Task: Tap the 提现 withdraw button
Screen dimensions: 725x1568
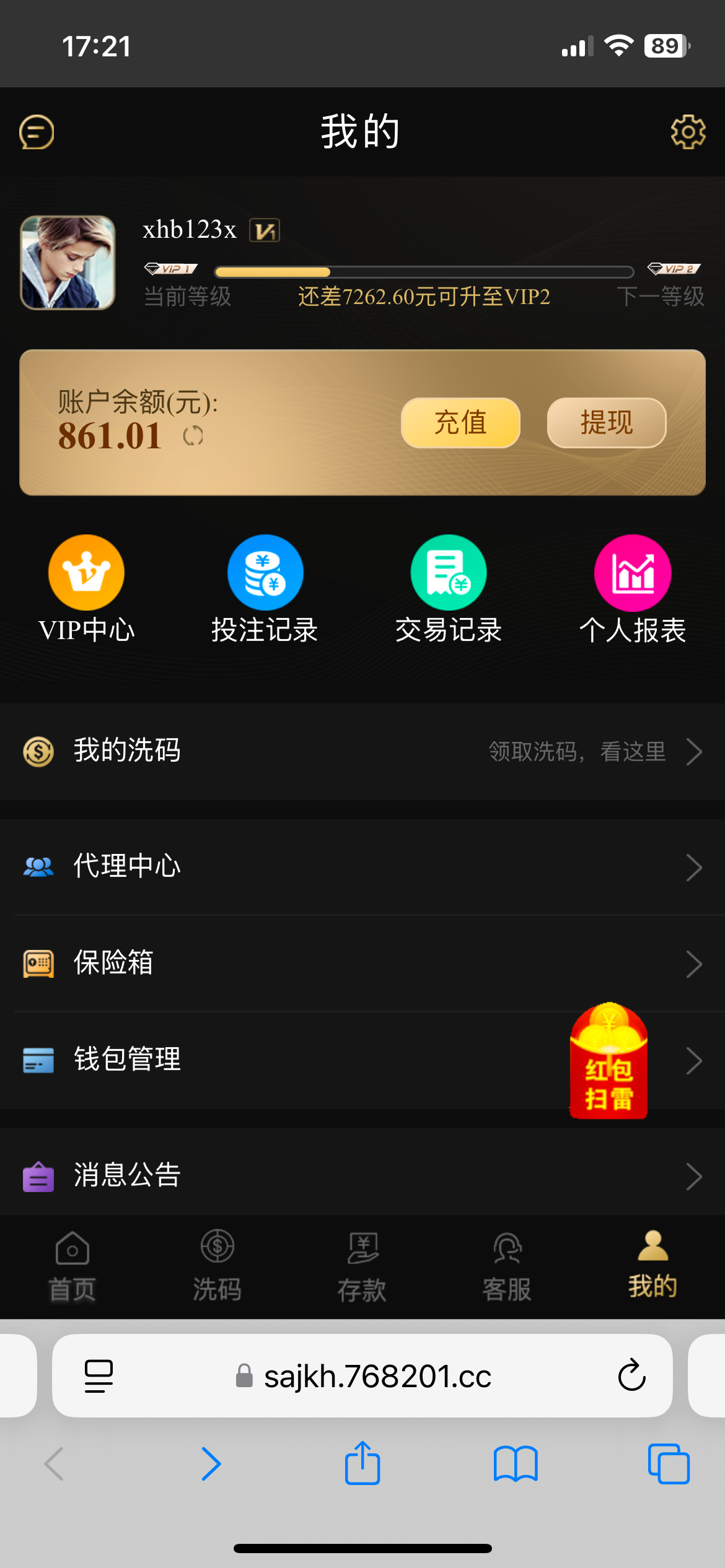Action: tap(606, 423)
